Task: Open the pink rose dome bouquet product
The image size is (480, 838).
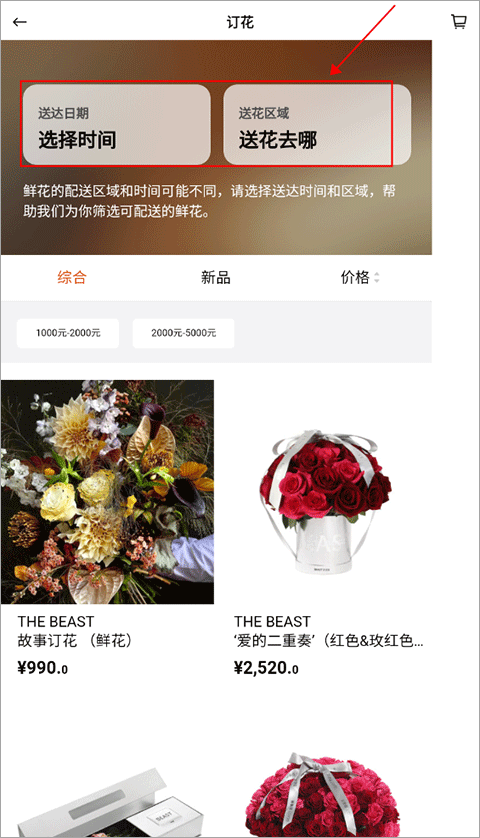Action: 324,794
